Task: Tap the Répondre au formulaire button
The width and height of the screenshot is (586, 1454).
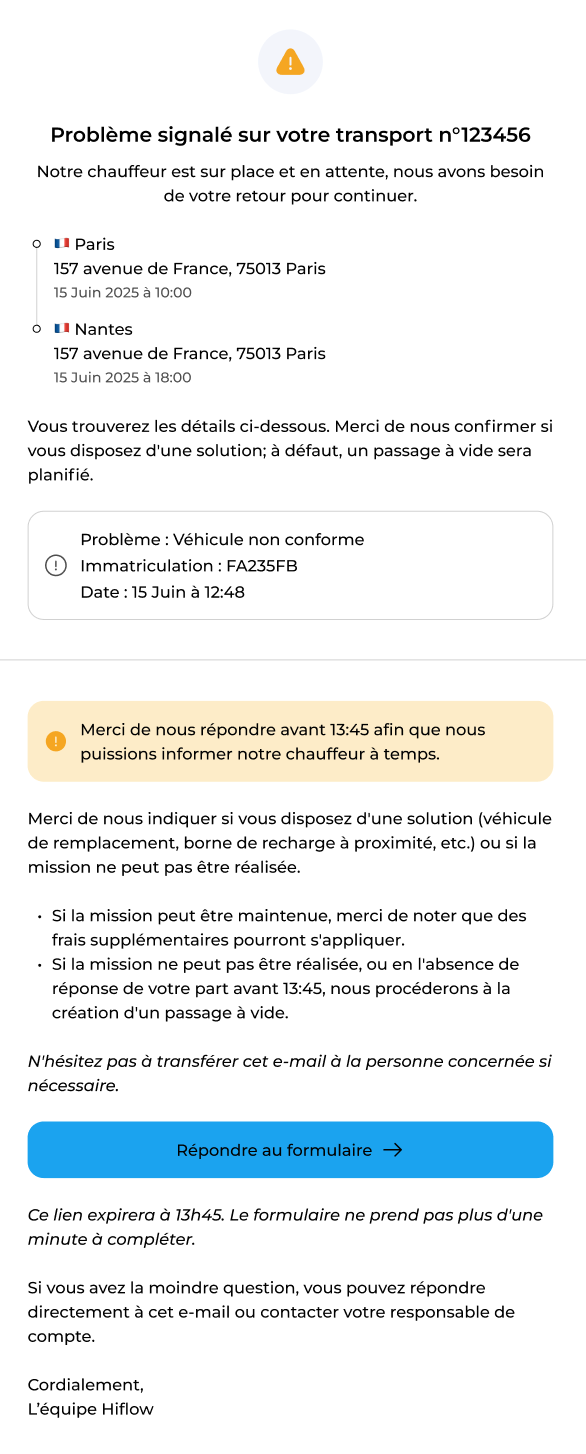Action: point(290,1150)
